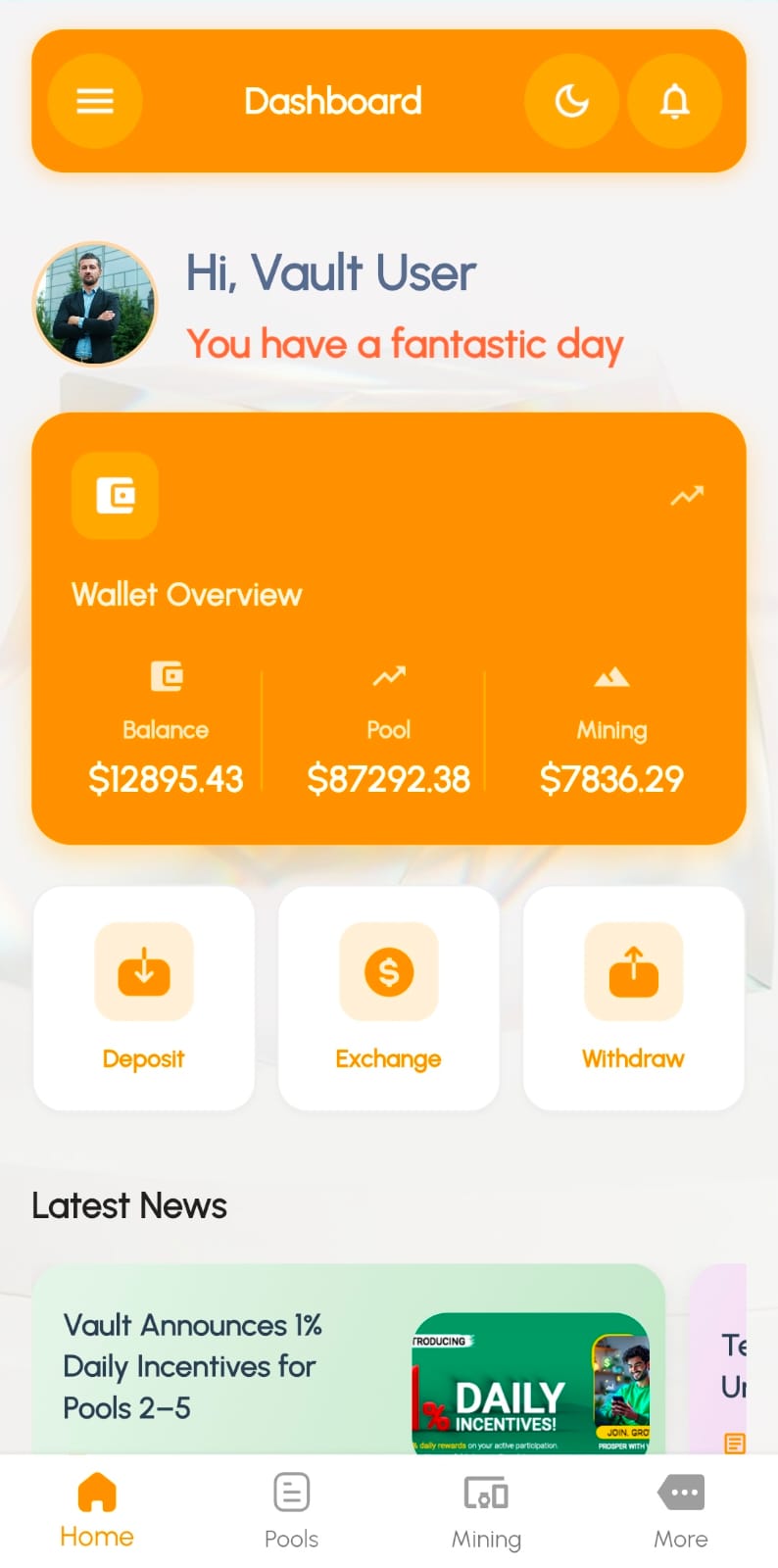The height and width of the screenshot is (1568, 778).
Task: Tap the Balance amount $12895.43
Action: pyautogui.click(x=166, y=778)
